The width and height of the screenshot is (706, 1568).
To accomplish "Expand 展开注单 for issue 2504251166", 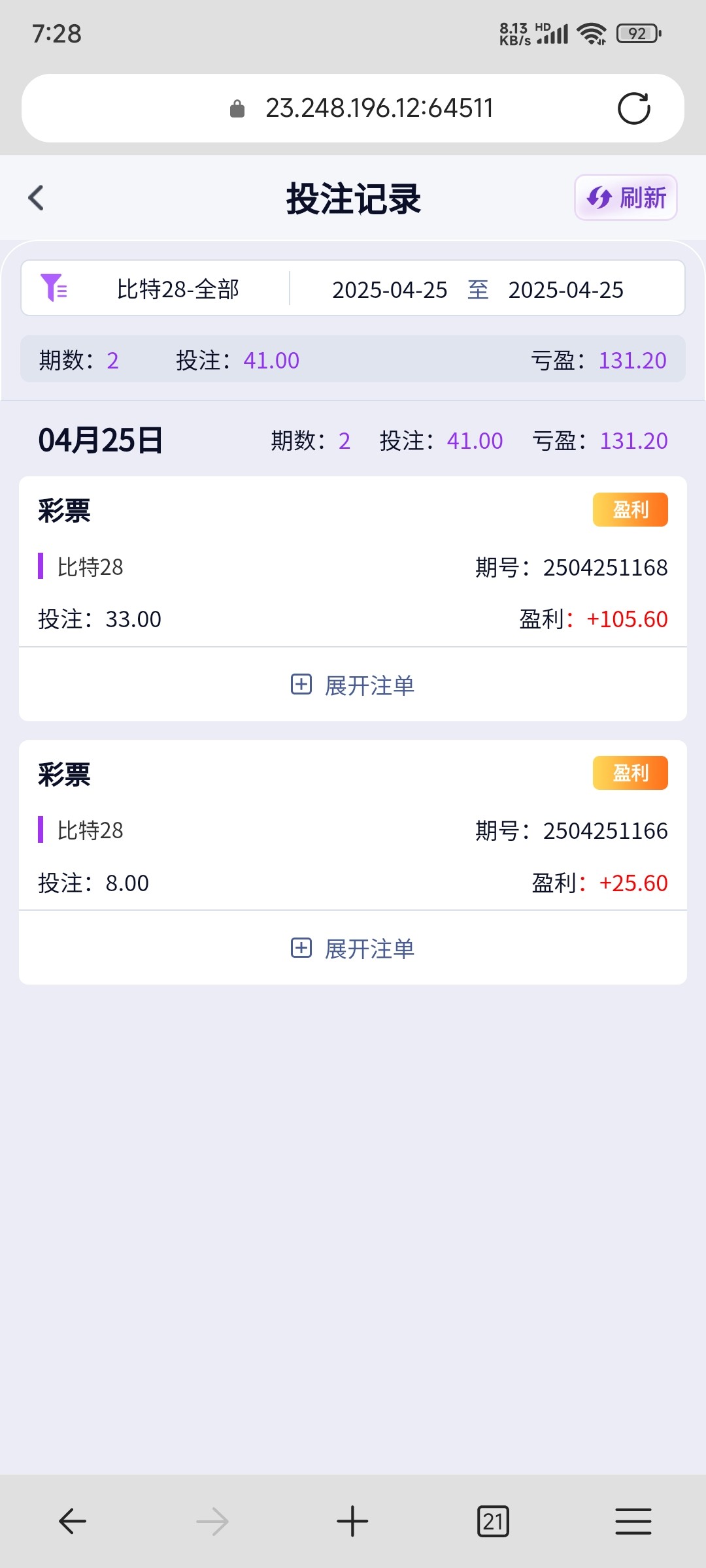I will tap(353, 949).
